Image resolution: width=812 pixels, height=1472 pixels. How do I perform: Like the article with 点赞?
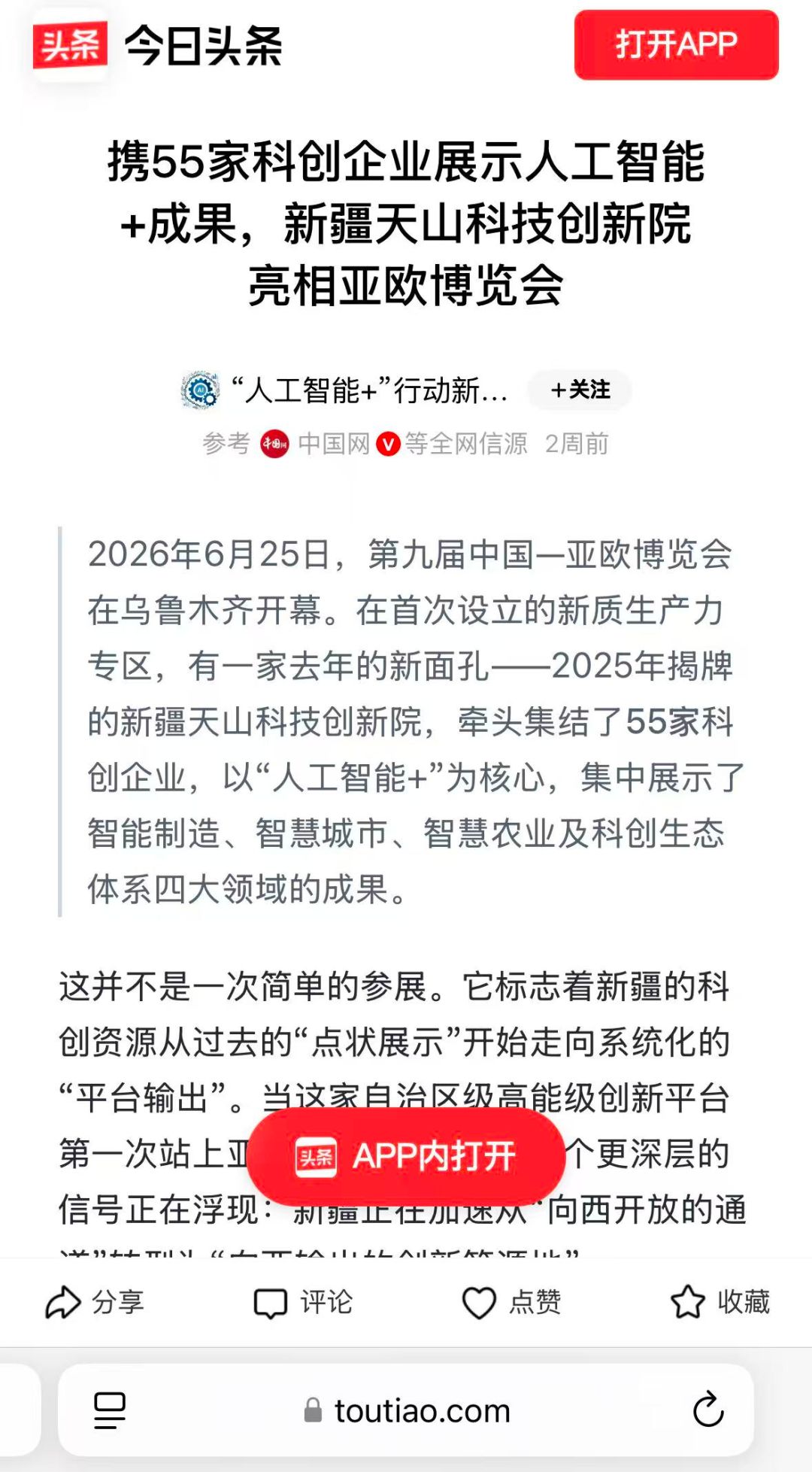pyautogui.click(x=511, y=1302)
